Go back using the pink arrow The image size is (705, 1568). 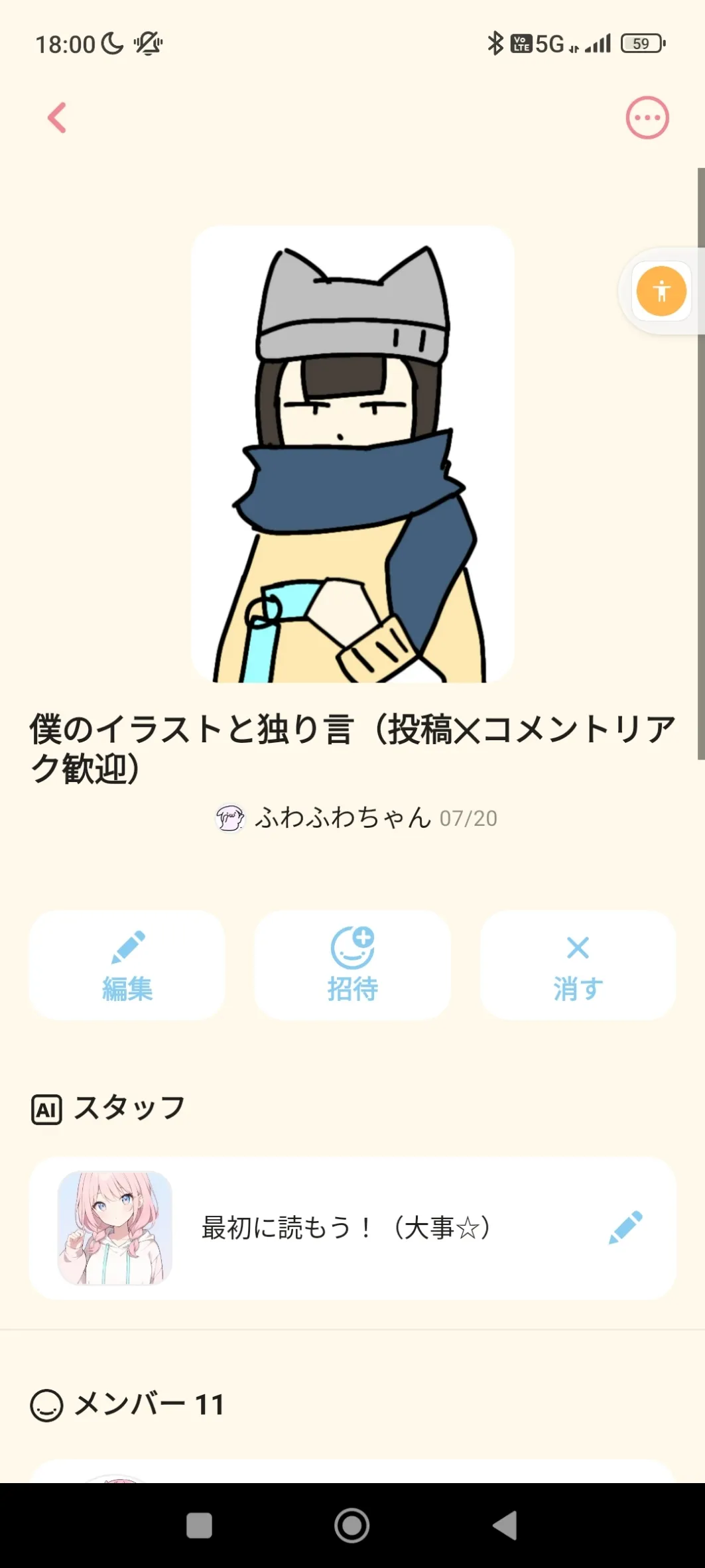coord(58,118)
